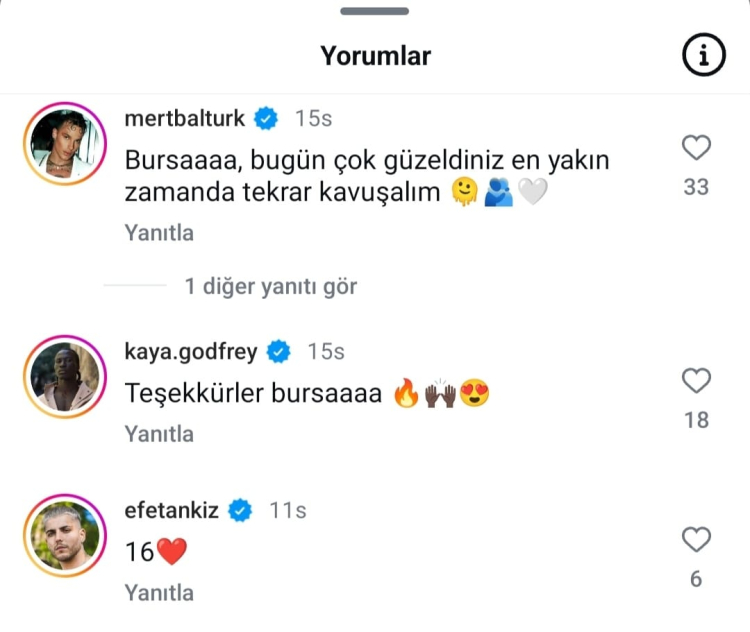Like kaya.godfrey's comment
This screenshot has height=632, width=750.
pyautogui.click(x=696, y=381)
